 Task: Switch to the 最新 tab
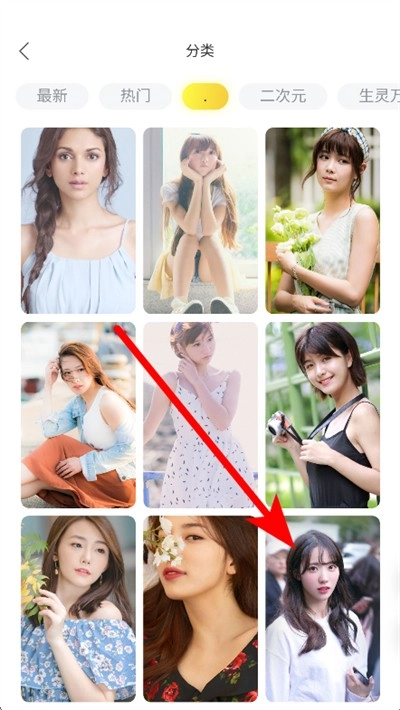(52, 96)
